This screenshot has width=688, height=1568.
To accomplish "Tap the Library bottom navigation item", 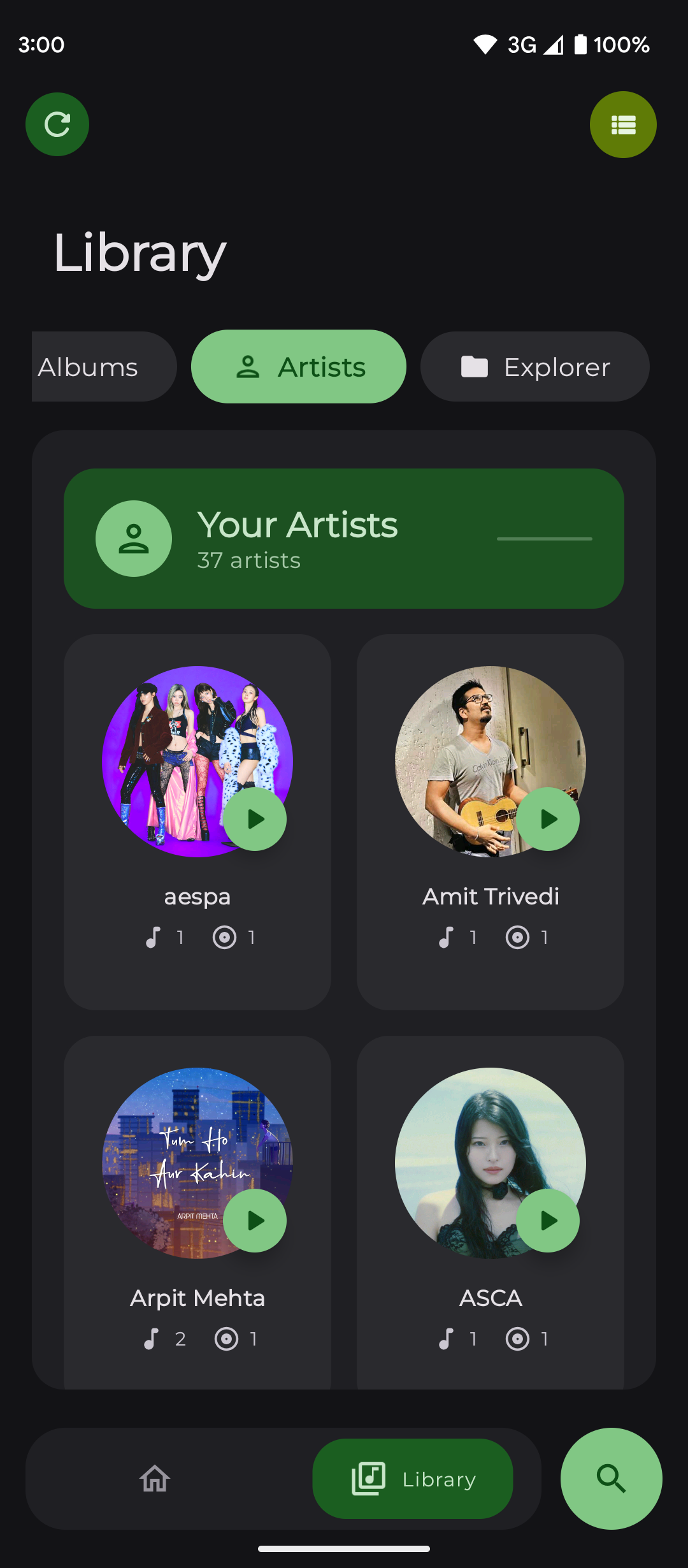I will pyautogui.click(x=413, y=1479).
